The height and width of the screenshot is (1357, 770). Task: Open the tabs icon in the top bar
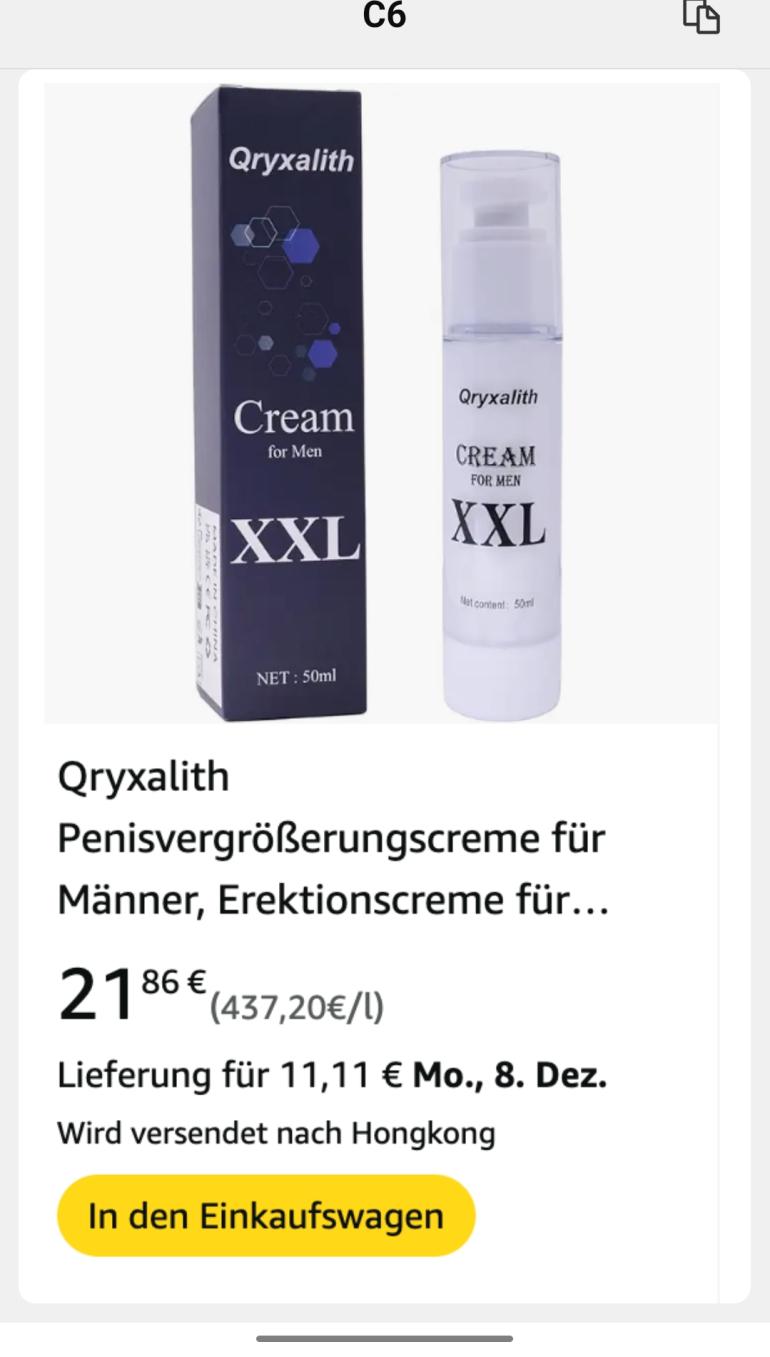click(x=702, y=17)
